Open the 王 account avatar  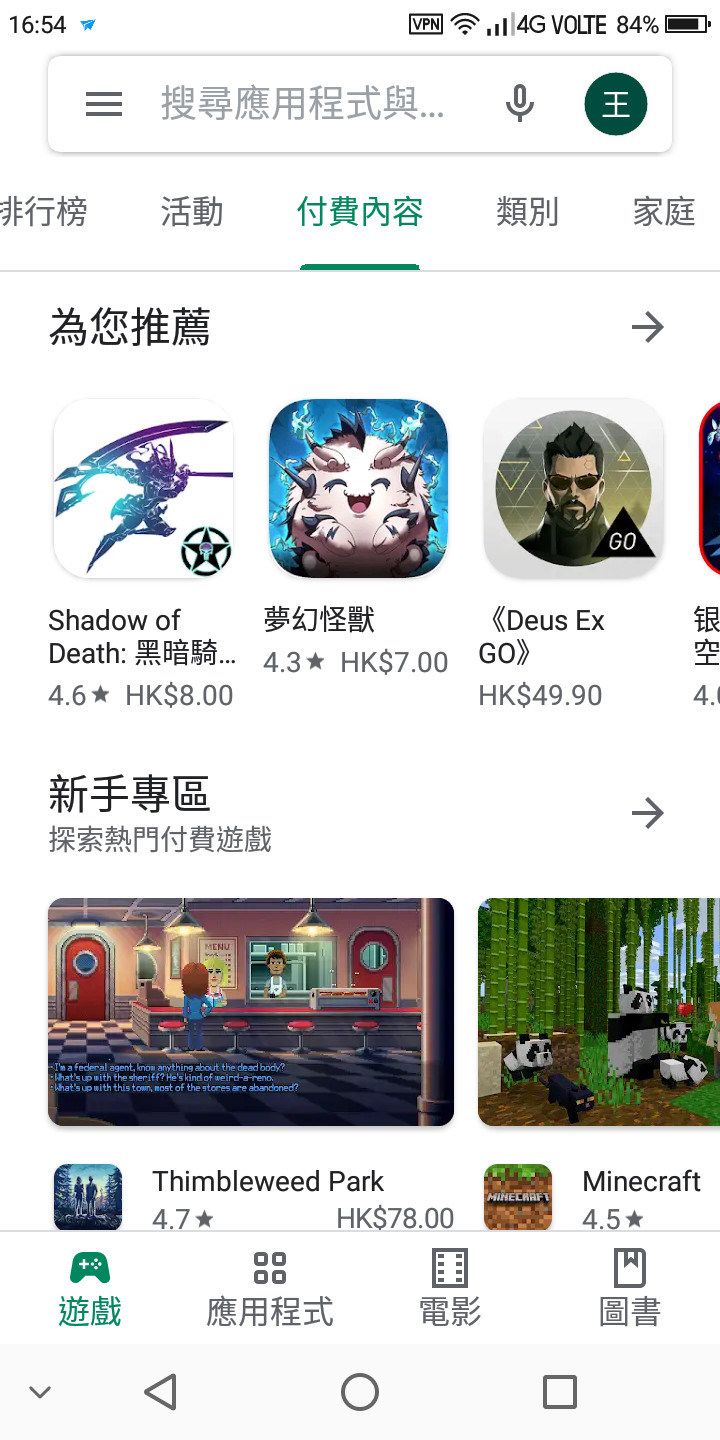pos(615,104)
